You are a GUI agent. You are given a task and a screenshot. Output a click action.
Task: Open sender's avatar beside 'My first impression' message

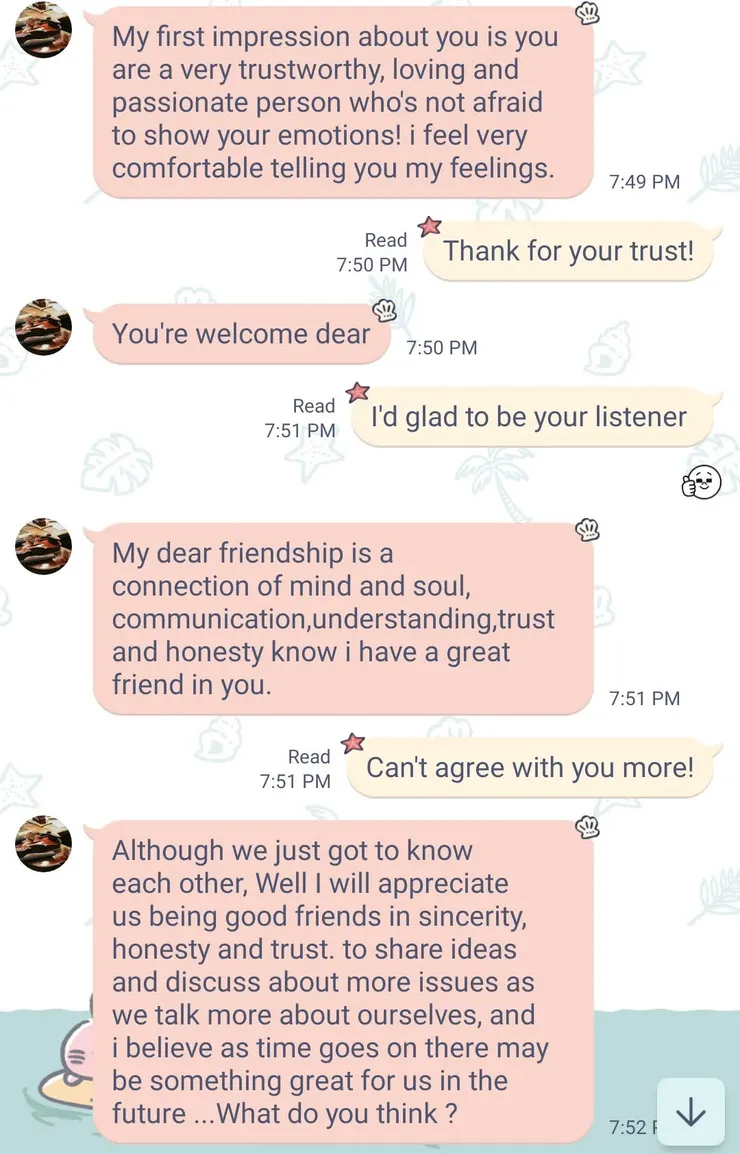[44, 30]
